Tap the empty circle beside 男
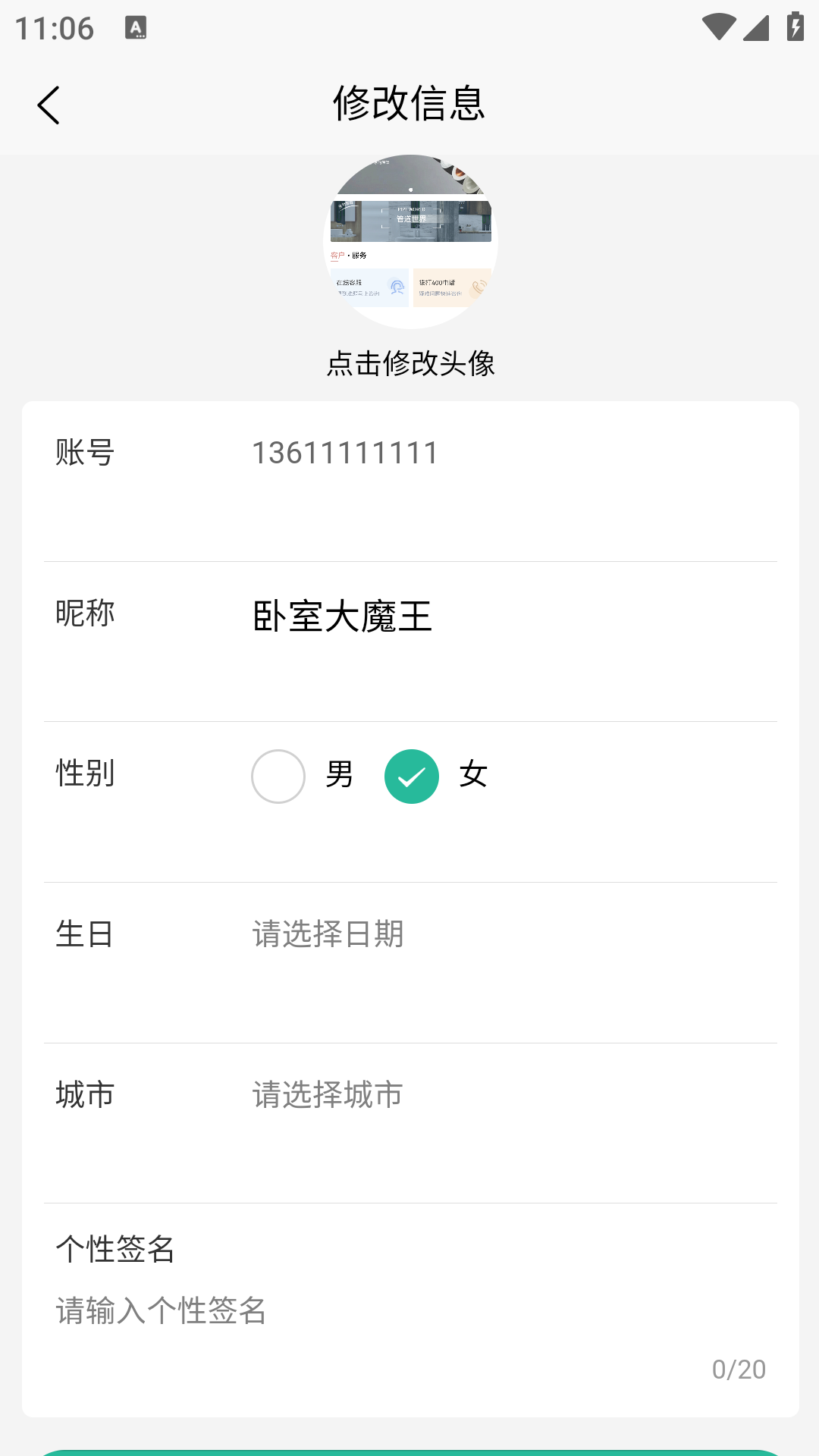 [x=278, y=775]
